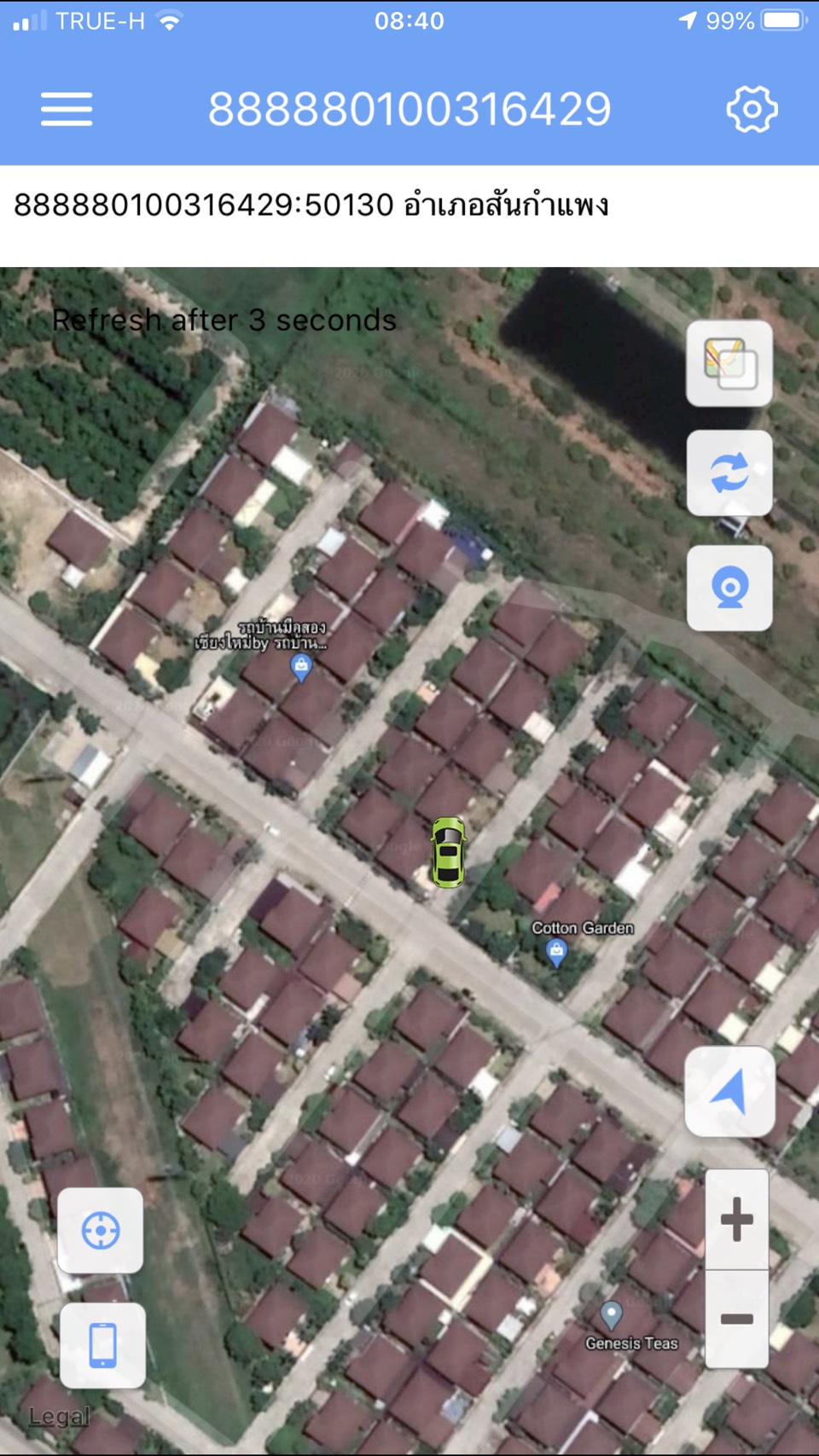Zoom out with the minus button
Image resolution: width=819 pixels, height=1456 pixels.
(736, 1319)
